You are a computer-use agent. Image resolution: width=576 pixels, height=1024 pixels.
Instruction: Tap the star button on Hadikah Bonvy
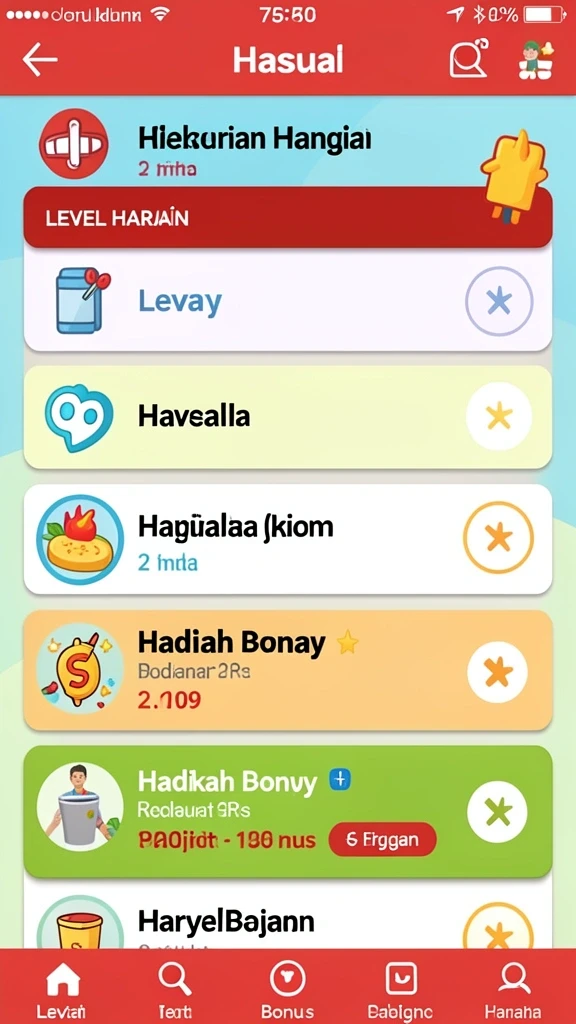500,813
